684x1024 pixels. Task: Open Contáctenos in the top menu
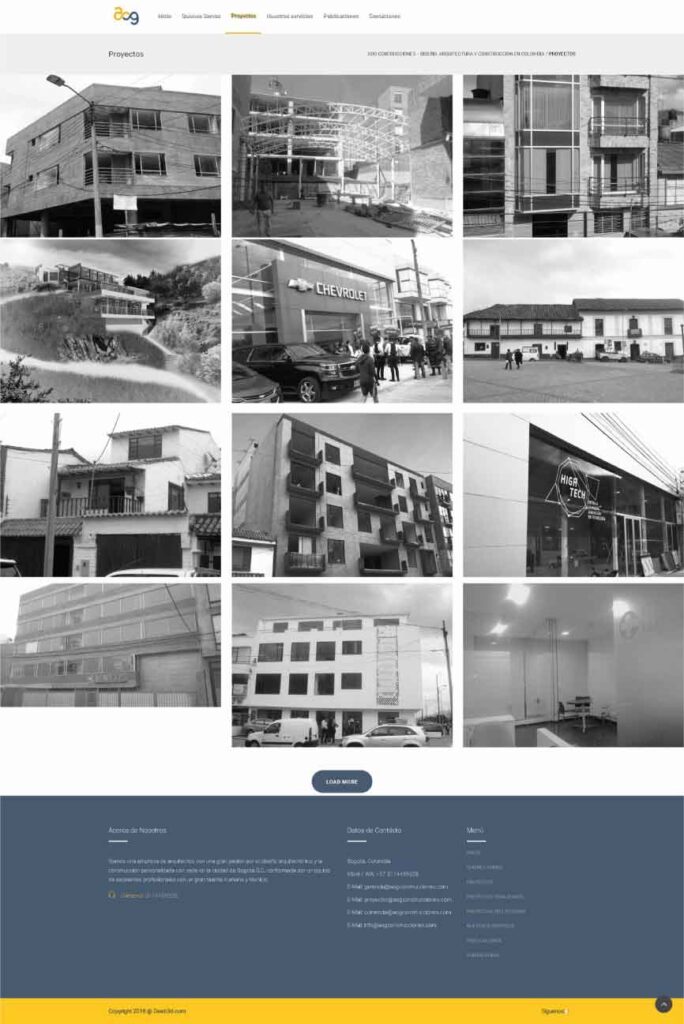pos(384,16)
